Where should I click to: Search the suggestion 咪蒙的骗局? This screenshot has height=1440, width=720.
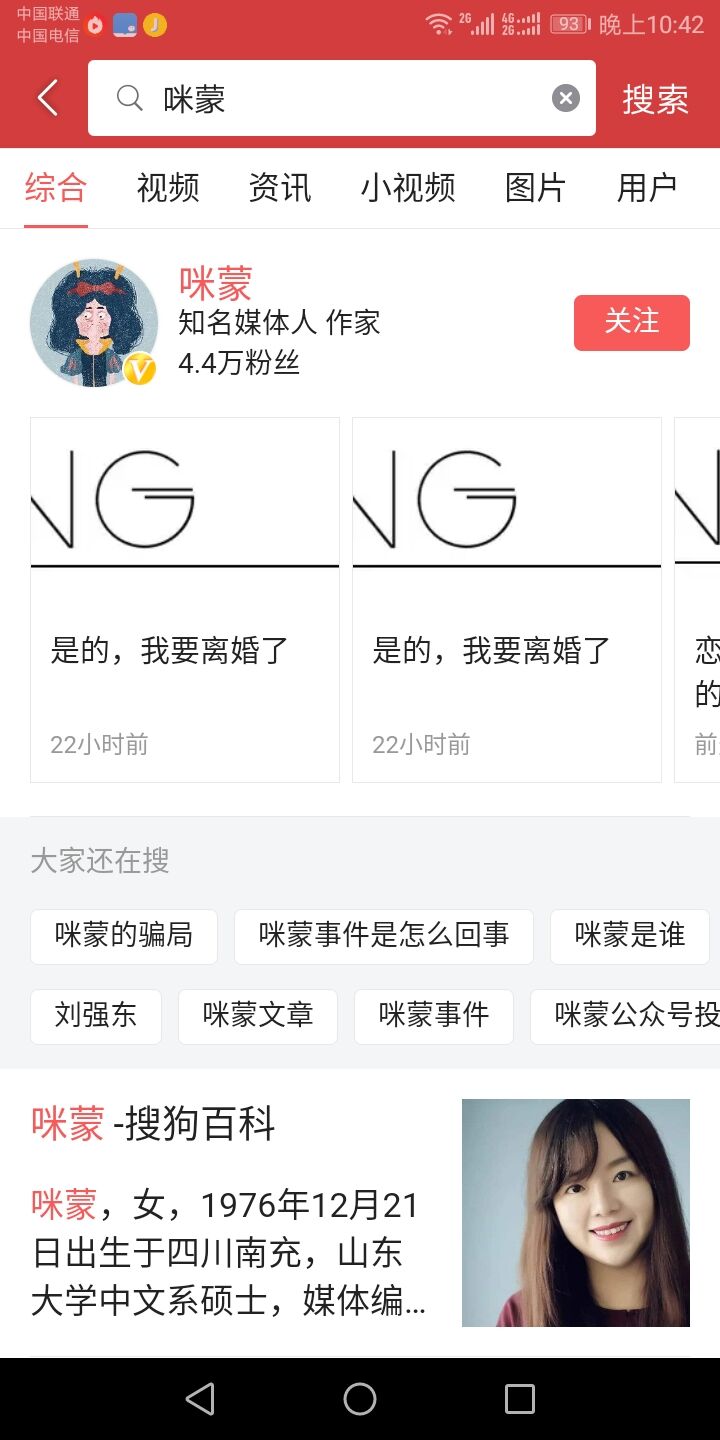coord(123,936)
